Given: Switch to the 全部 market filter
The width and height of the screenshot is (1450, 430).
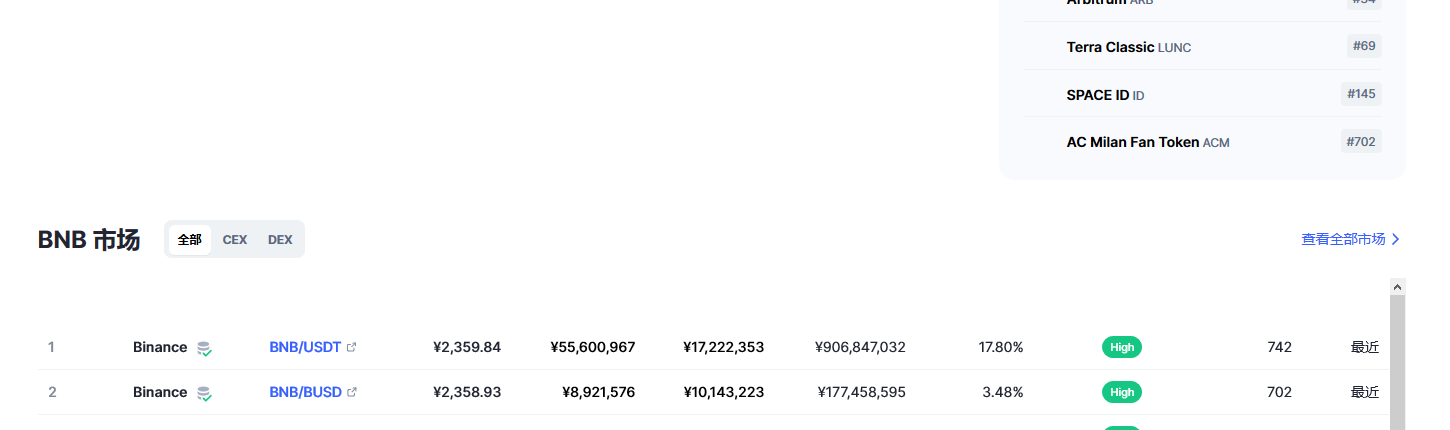Looking at the screenshot, I should click(x=190, y=240).
